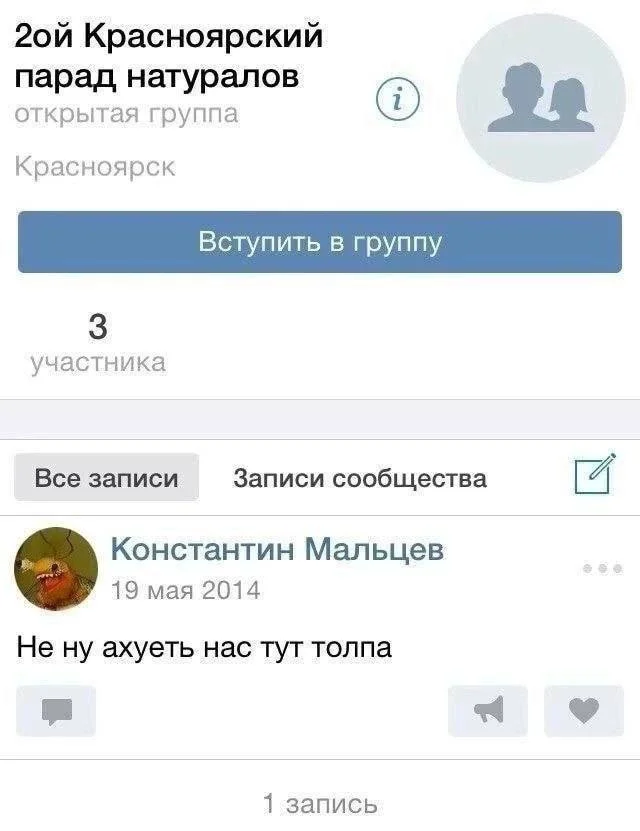640x831 pixels.
Task: Open Константин Мальцев's avatar picture
Action: point(56,569)
